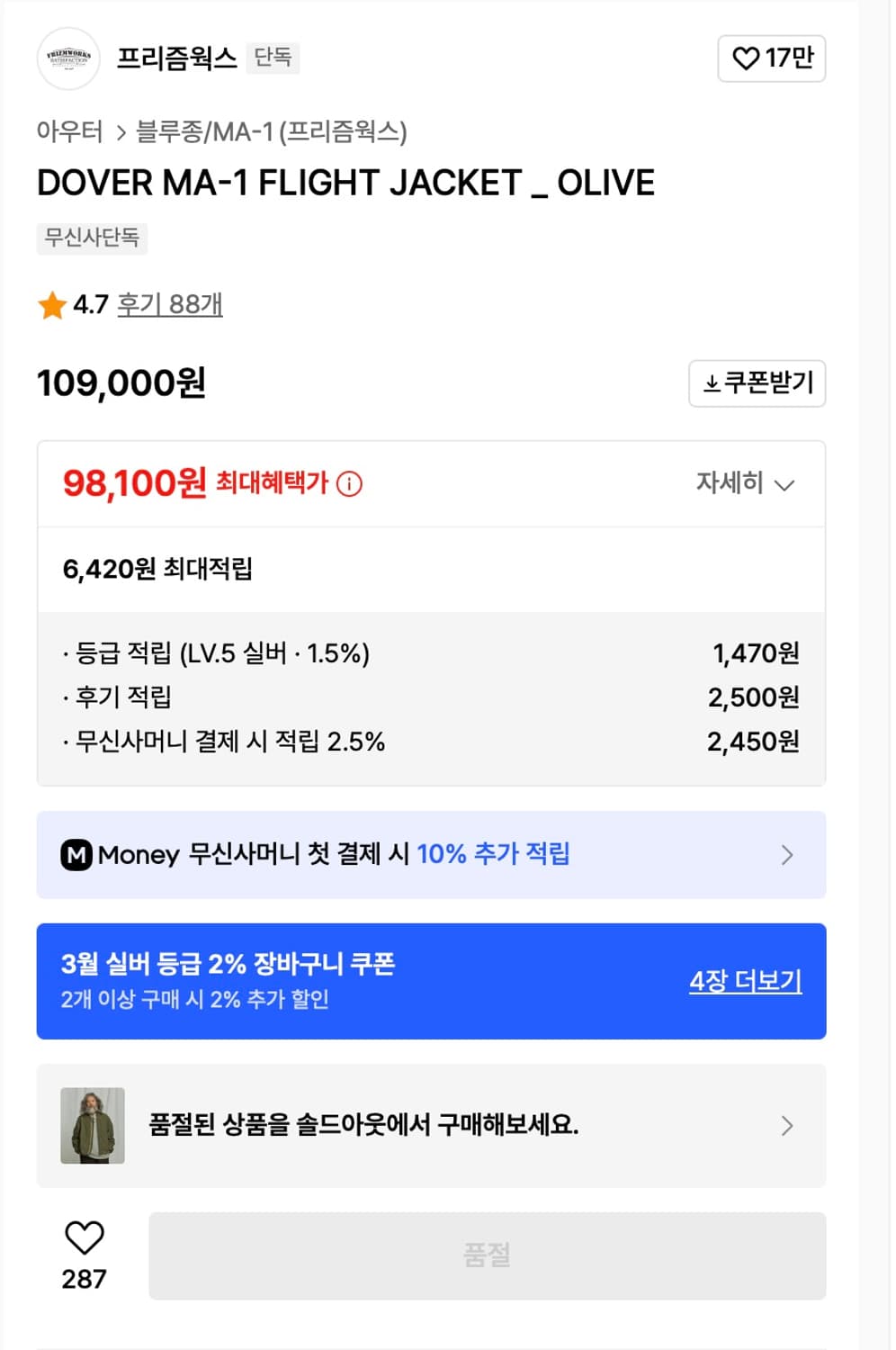This screenshot has width=896, height=1350.
Task: Open reviews via 후기 88개 link
Action: point(168,305)
